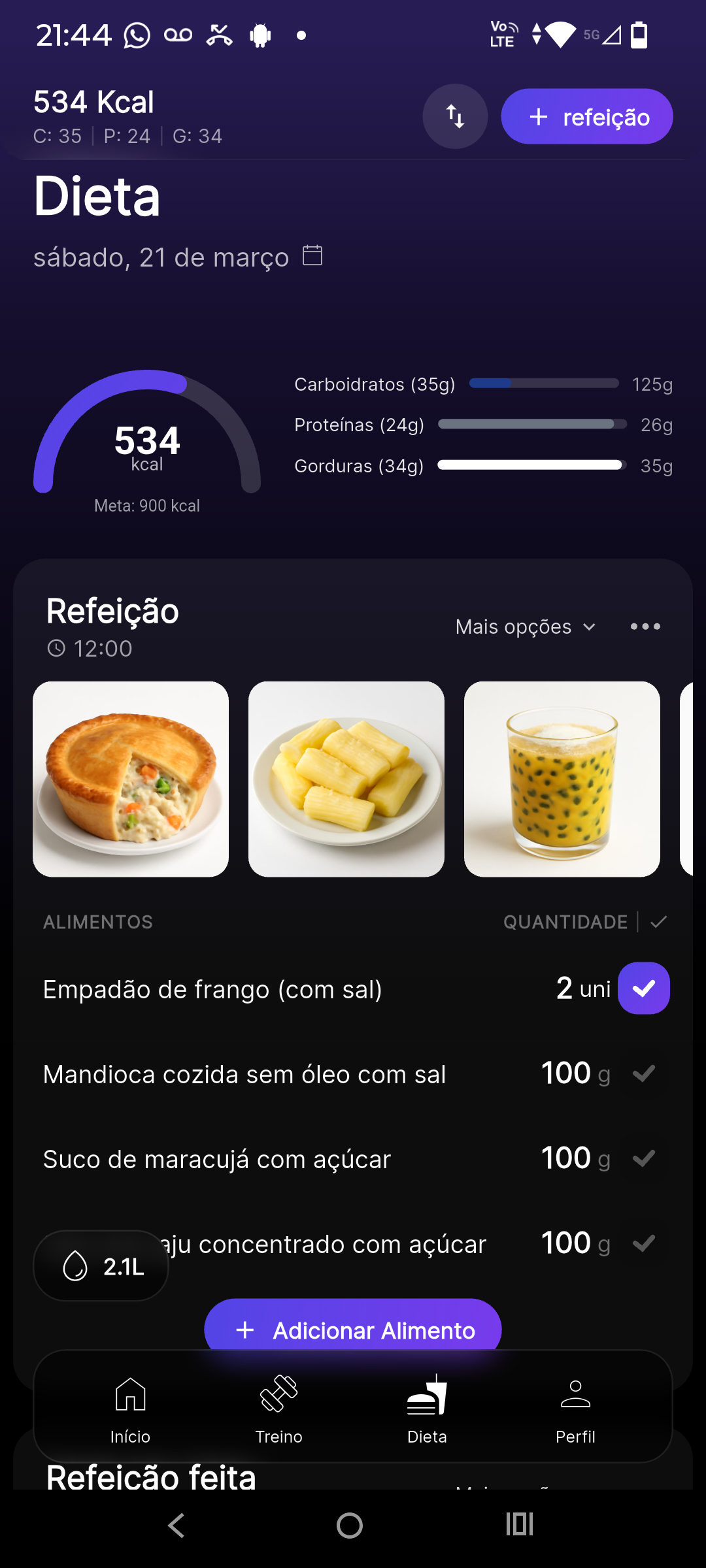Tap the sort/reorder arrows icon near 534 Kcal
Viewport: 706px width, 1568px height.
[456, 116]
